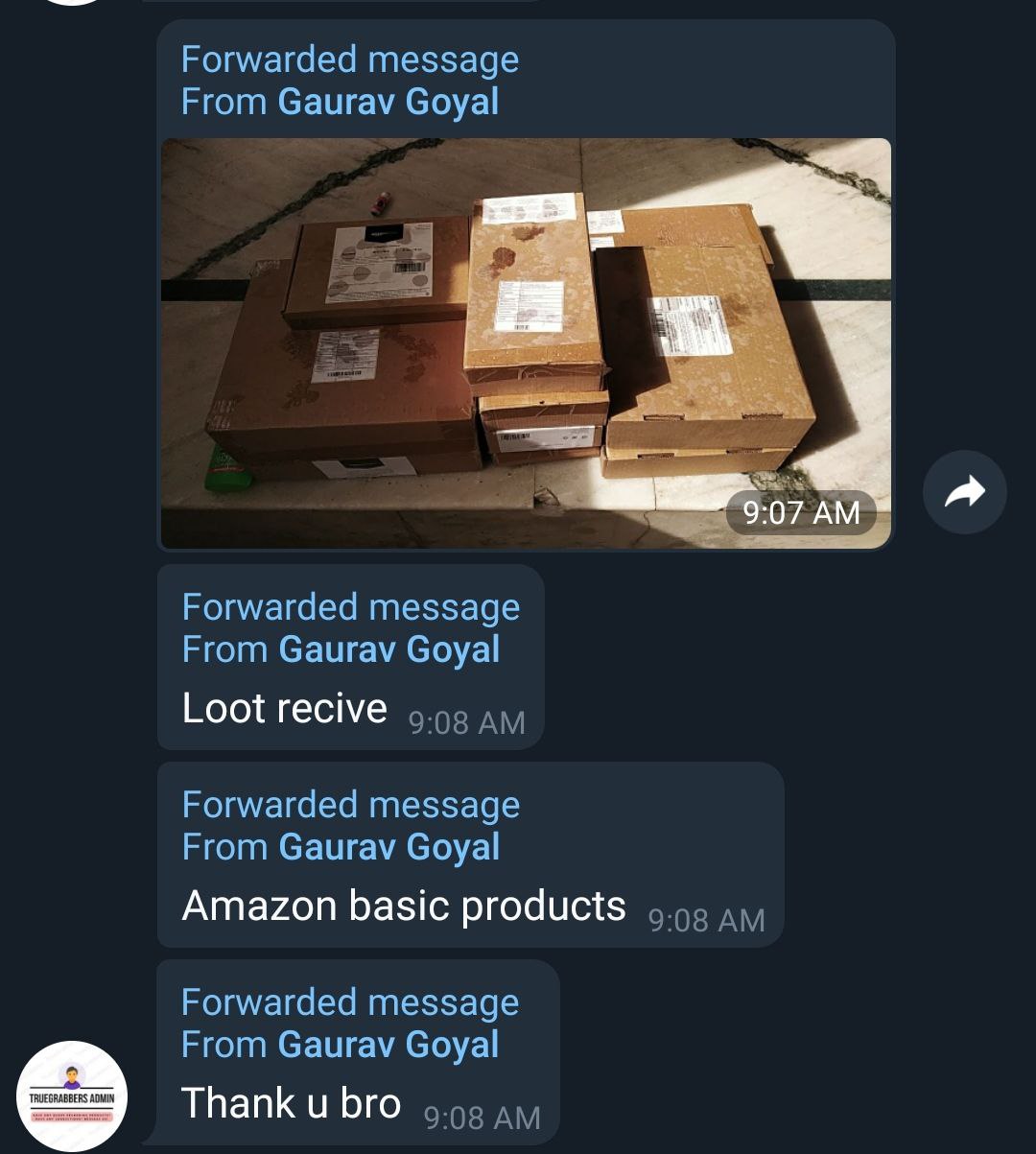Image resolution: width=1036 pixels, height=1154 pixels.
Task: Open the Truegrabbers Admin profile avatar
Action: point(72,1095)
